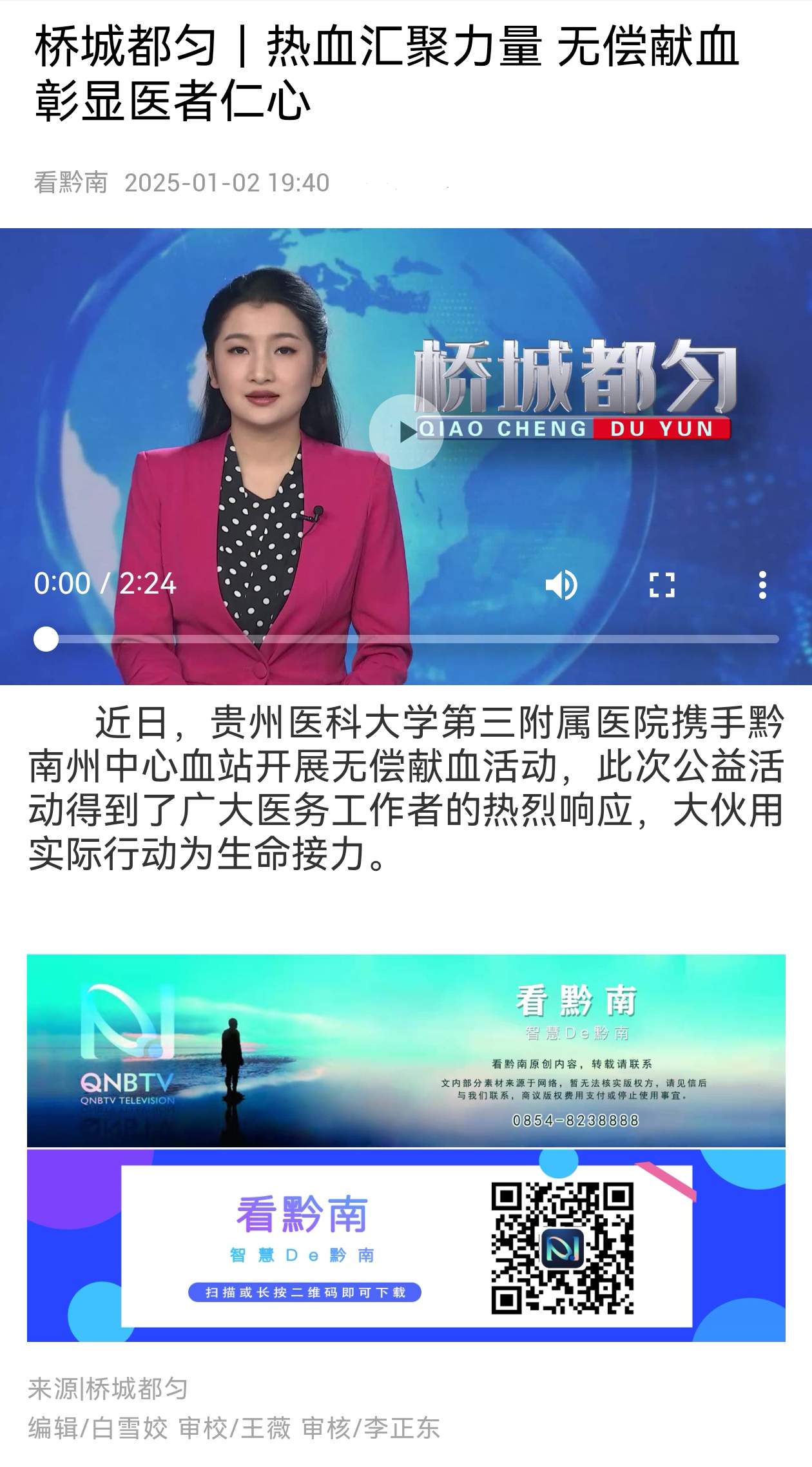Mute the video sound

pos(561,585)
